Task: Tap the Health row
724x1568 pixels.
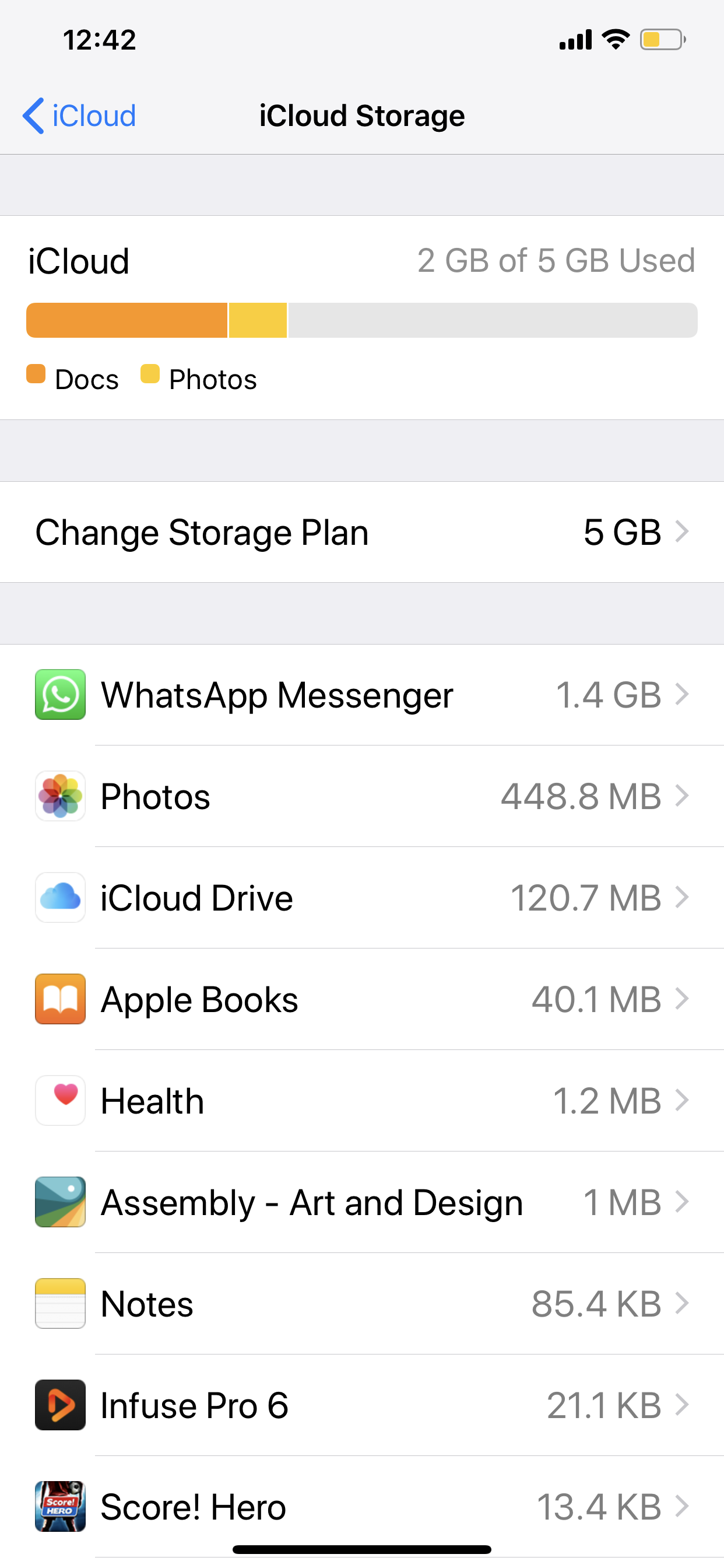Action: point(362,1101)
